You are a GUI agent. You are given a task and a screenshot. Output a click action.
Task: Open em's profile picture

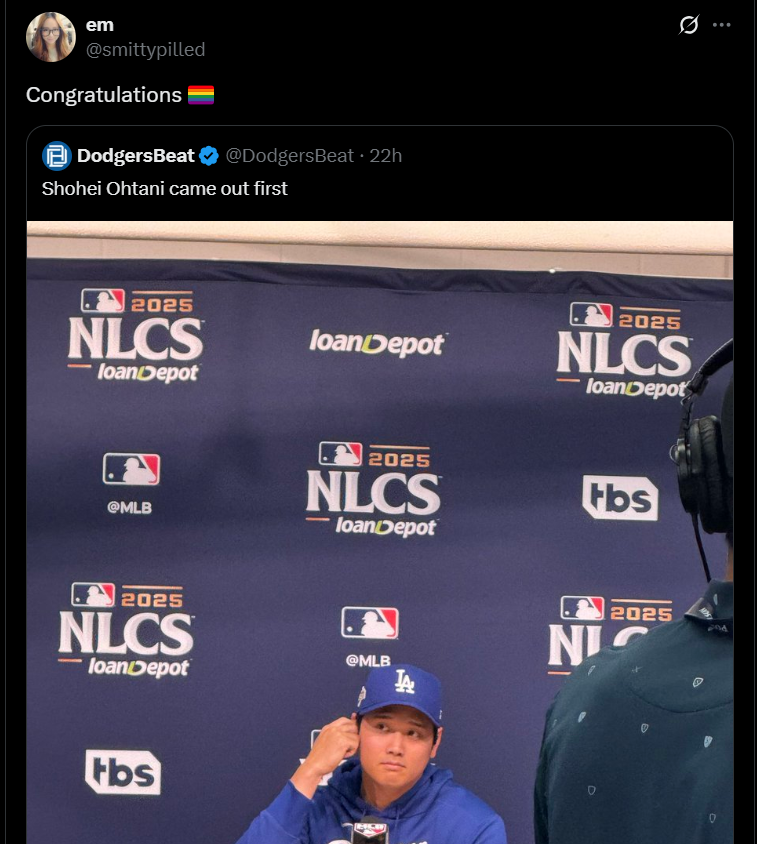click(x=50, y=37)
